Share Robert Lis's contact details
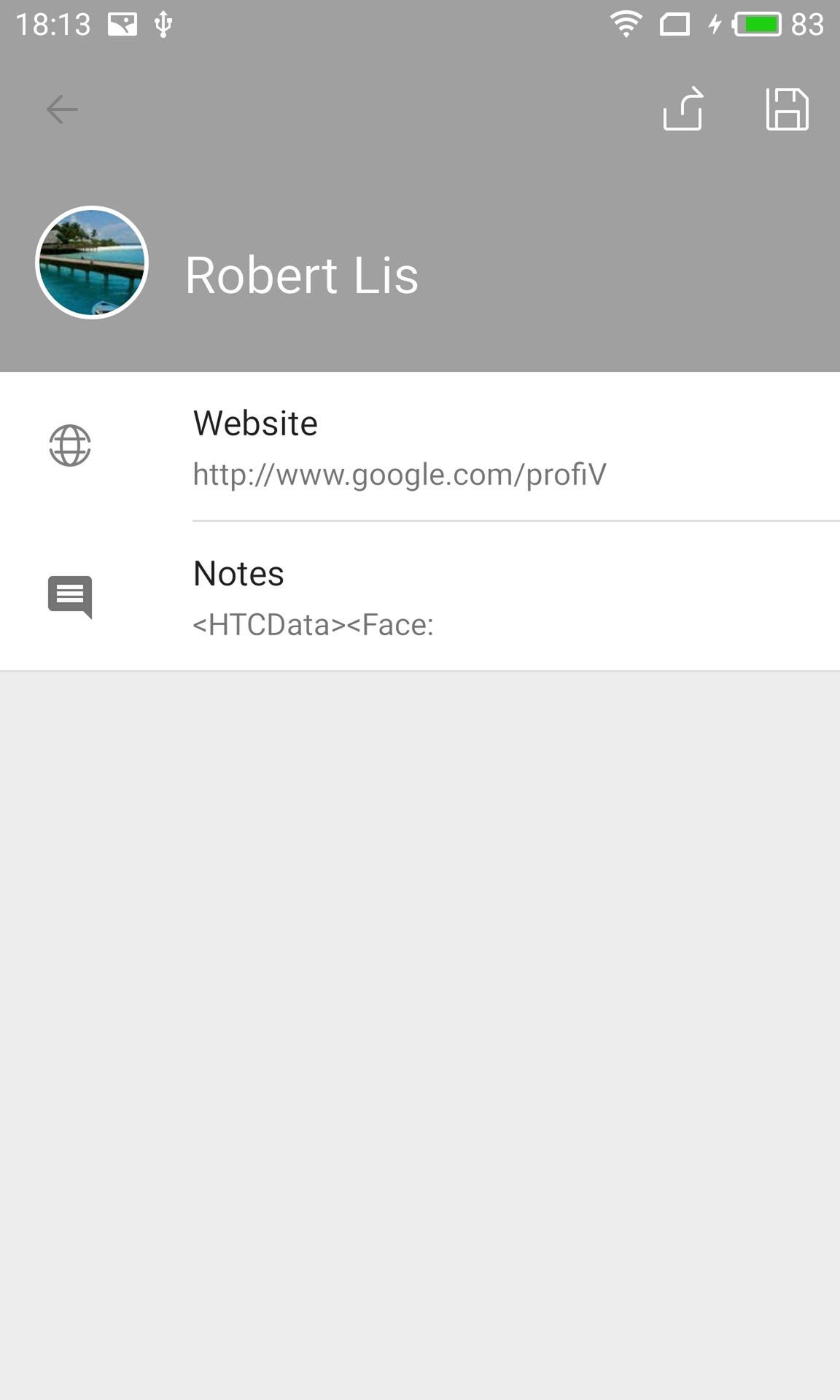The width and height of the screenshot is (840, 1400). click(683, 109)
